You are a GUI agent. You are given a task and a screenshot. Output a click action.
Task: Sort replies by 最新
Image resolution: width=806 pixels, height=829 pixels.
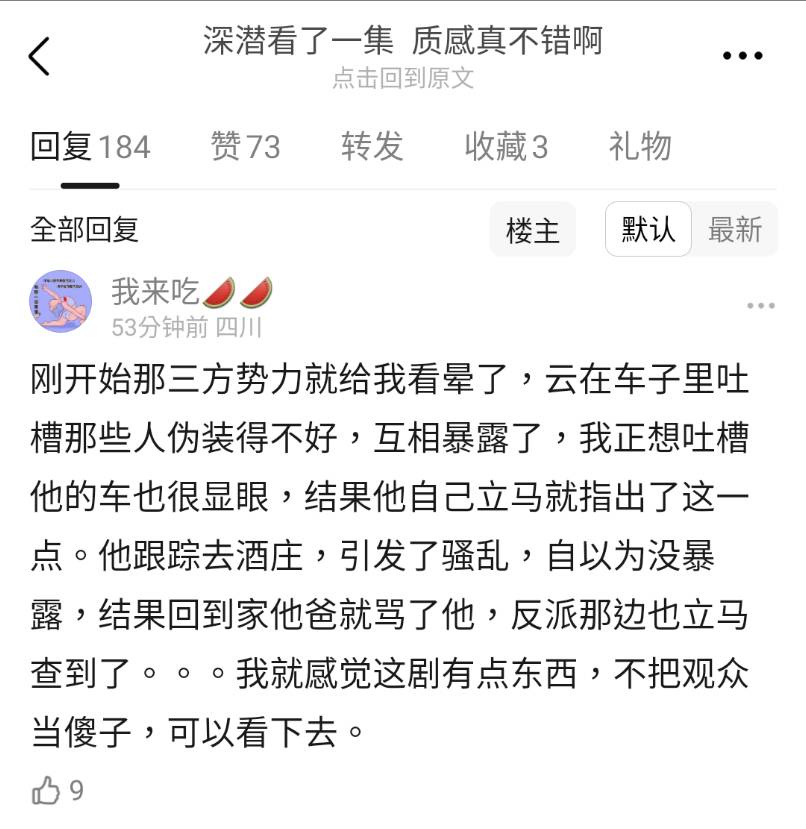tap(735, 230)
